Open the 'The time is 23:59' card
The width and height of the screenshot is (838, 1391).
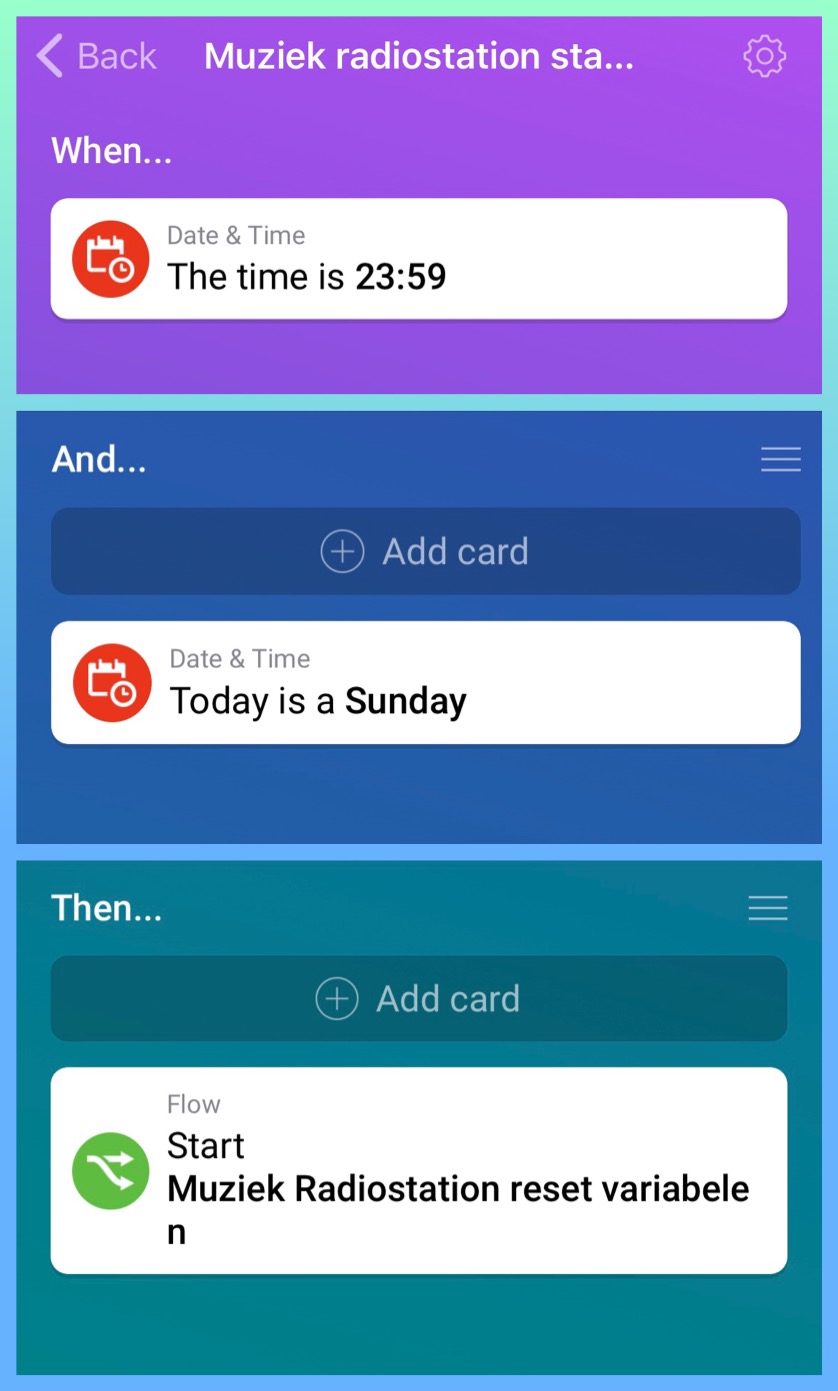tap(418, 259)
